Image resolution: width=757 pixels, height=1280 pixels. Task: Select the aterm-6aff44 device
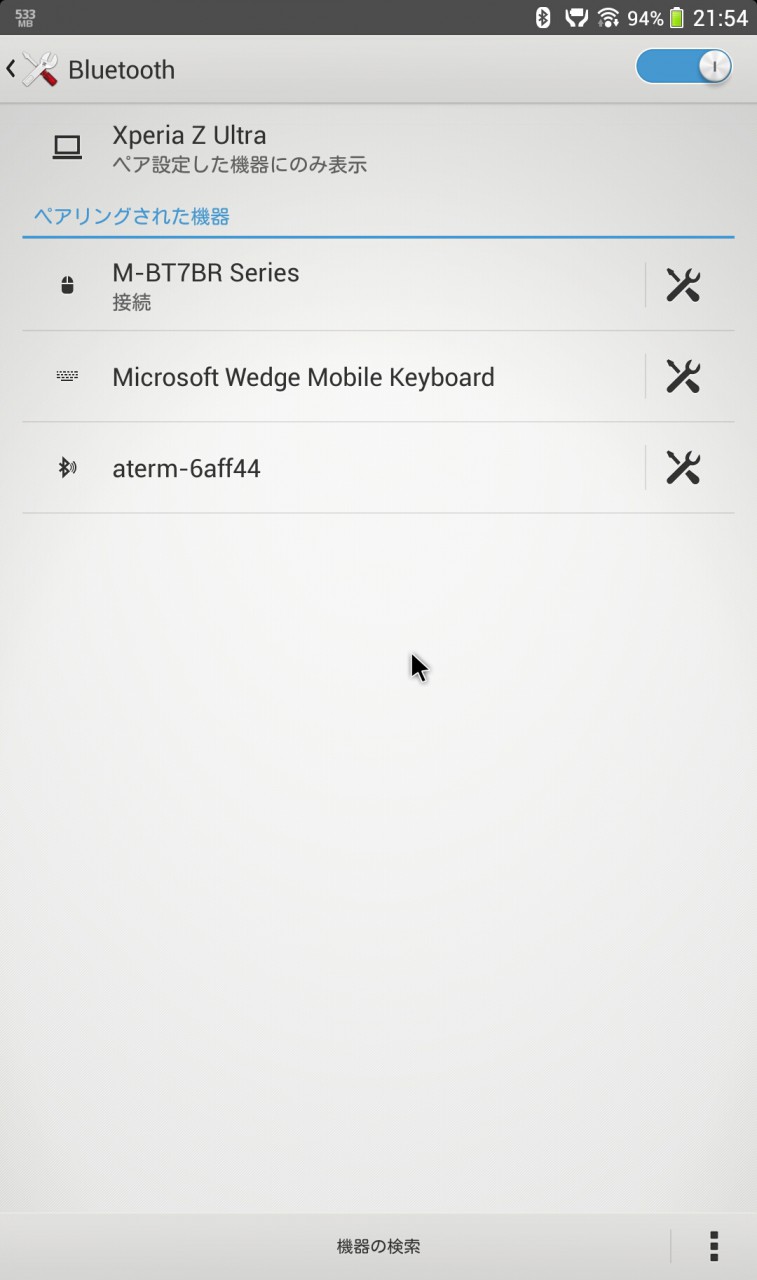333,468
